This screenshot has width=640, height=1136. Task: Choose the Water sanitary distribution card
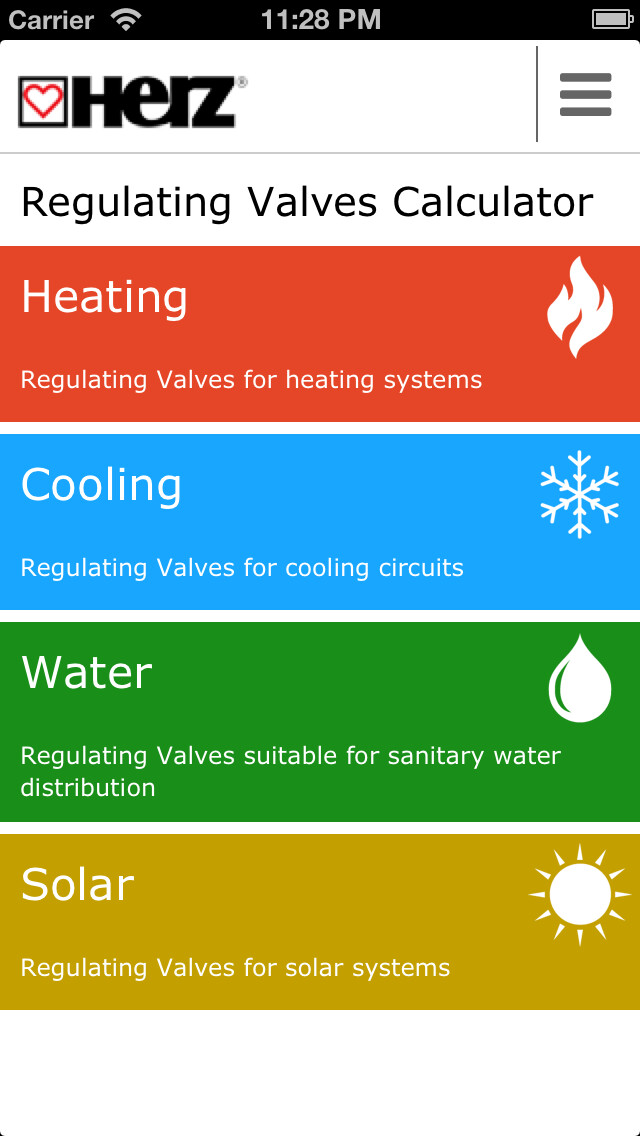click(x=320, y=721)
